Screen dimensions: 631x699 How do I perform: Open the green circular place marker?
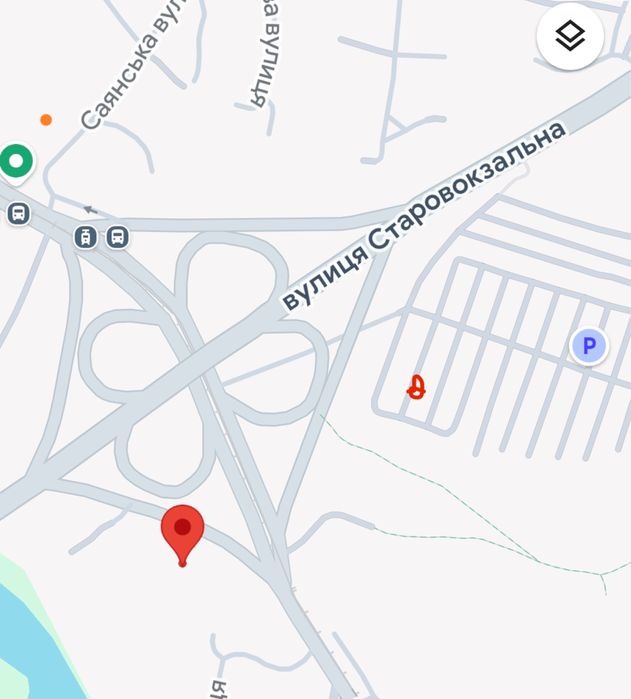click(15, 160)
